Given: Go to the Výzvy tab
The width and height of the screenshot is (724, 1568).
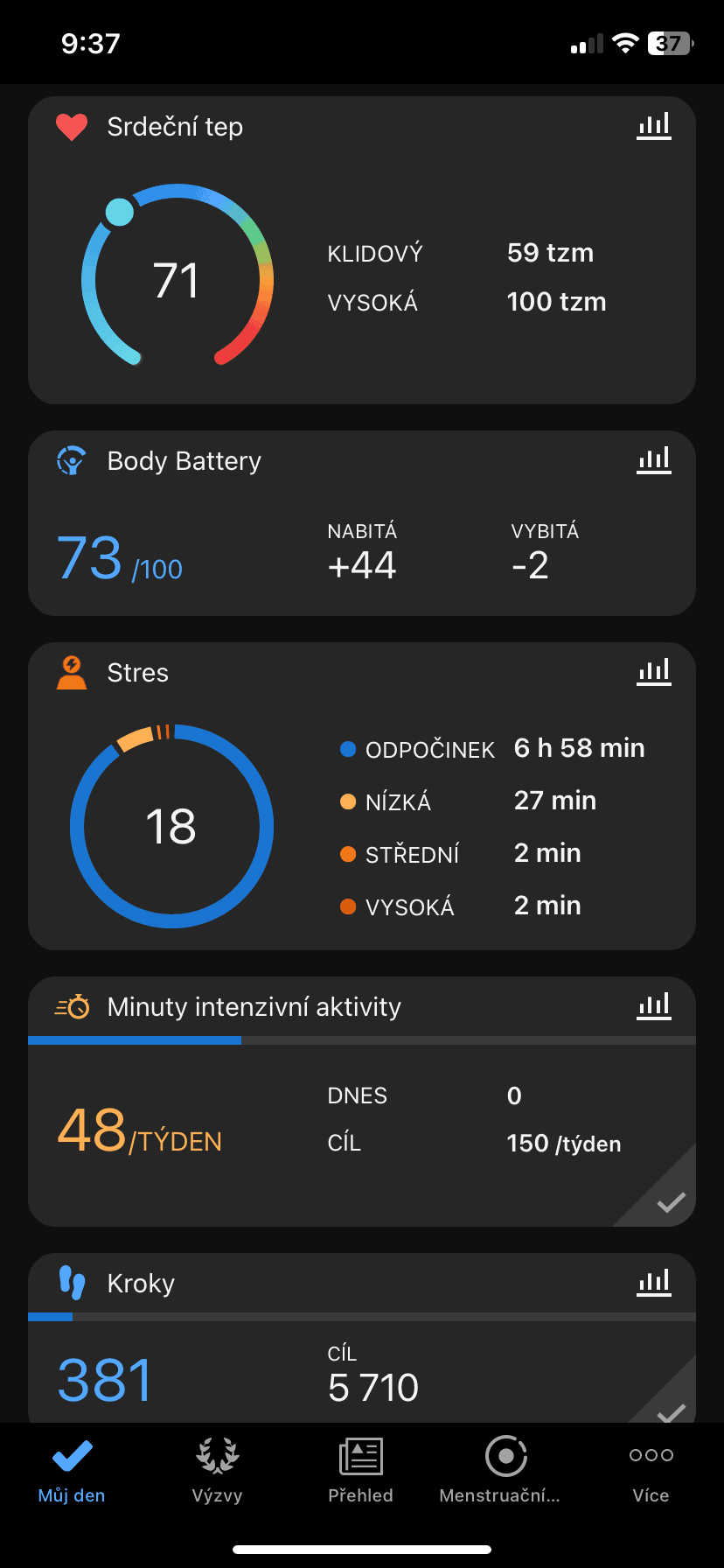Looking at the screenshot, I should point(217,1472).
